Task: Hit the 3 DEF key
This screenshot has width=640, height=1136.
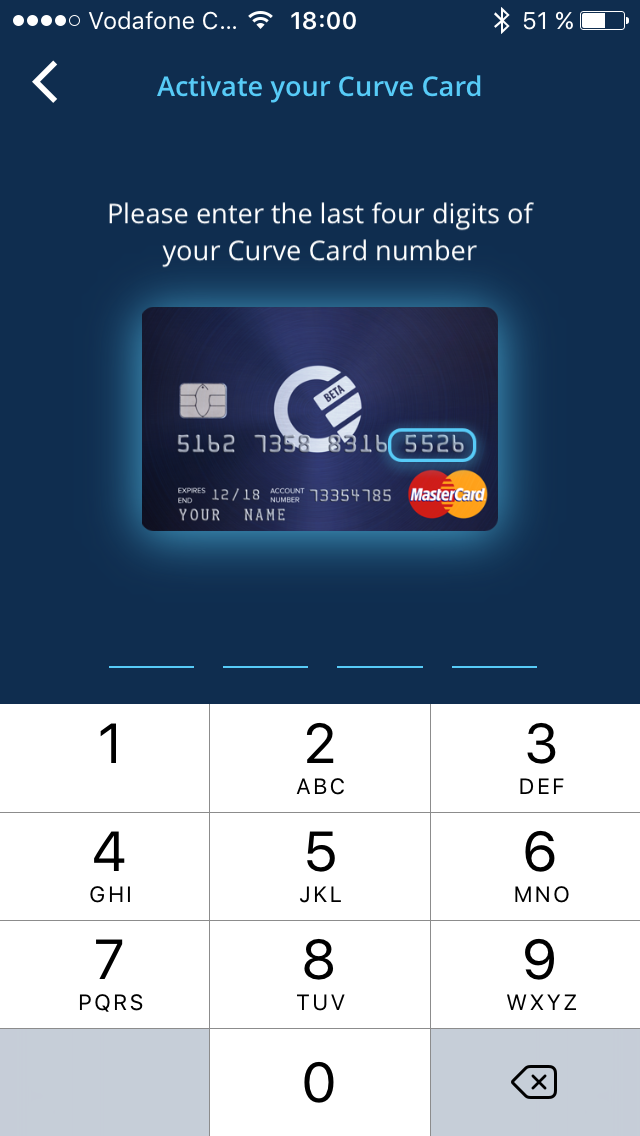Action: (536, 758)
